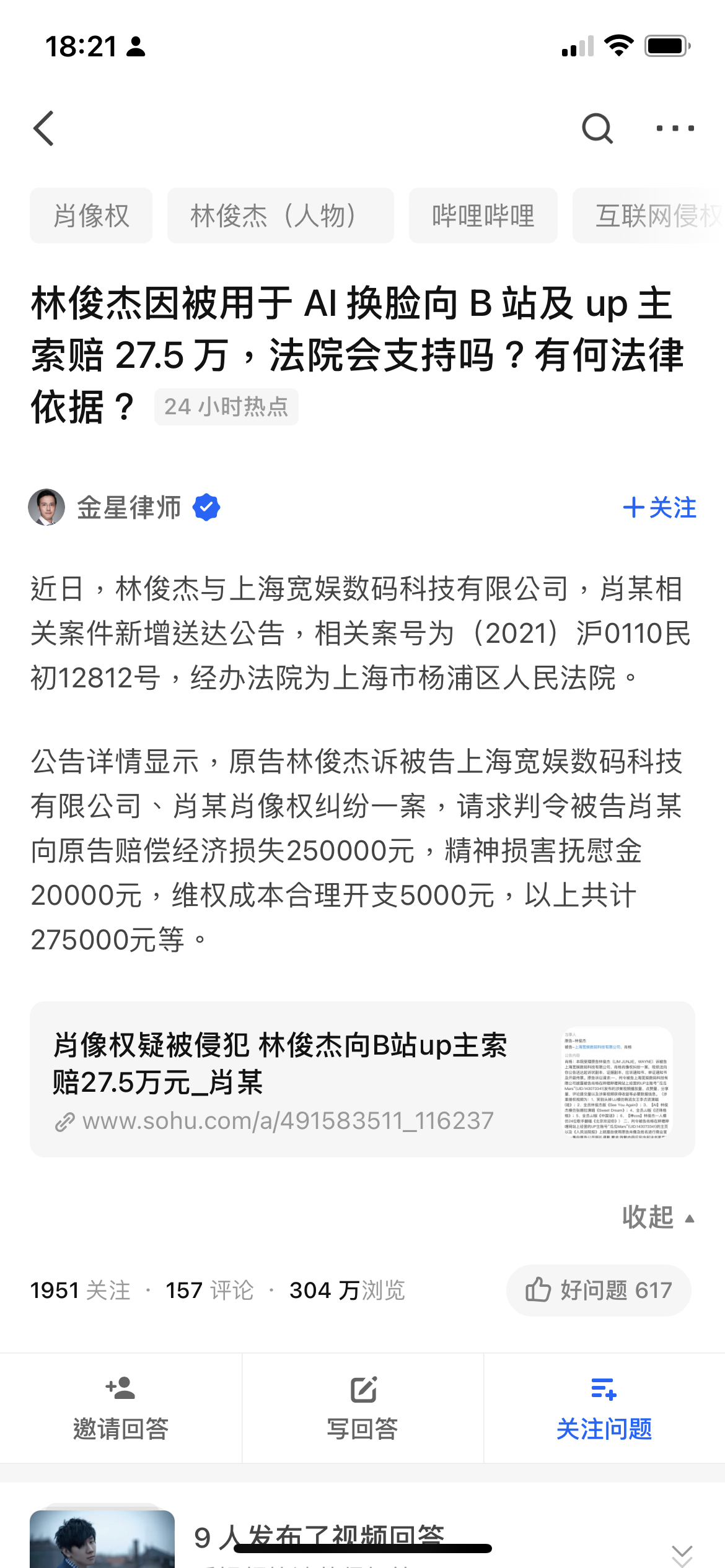725x1568 pixels.
Task: Collapse the question description with 收起
Action: (658, 1217)
